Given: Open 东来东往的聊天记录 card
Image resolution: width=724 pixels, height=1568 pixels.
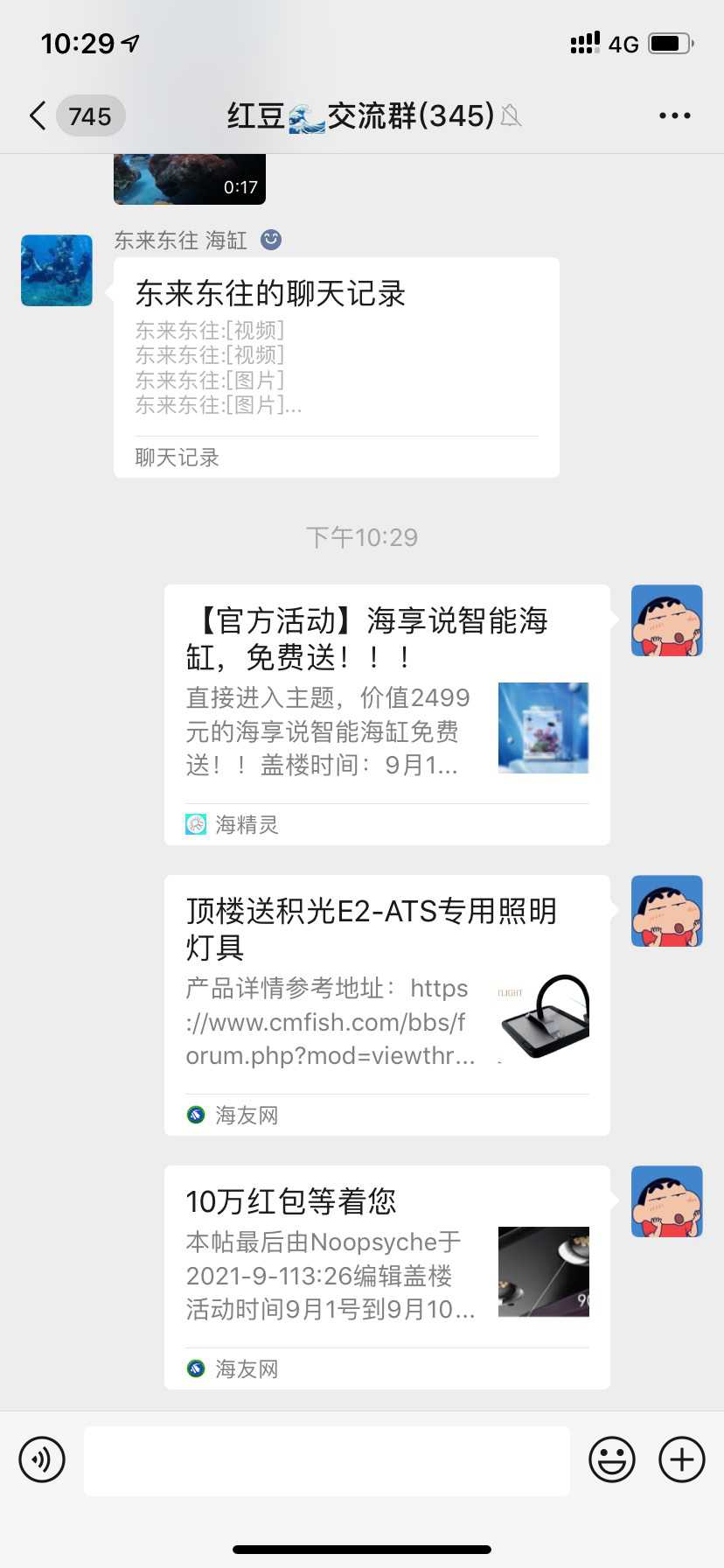Looking at the screenshot, I should click(x=336, y=367).
